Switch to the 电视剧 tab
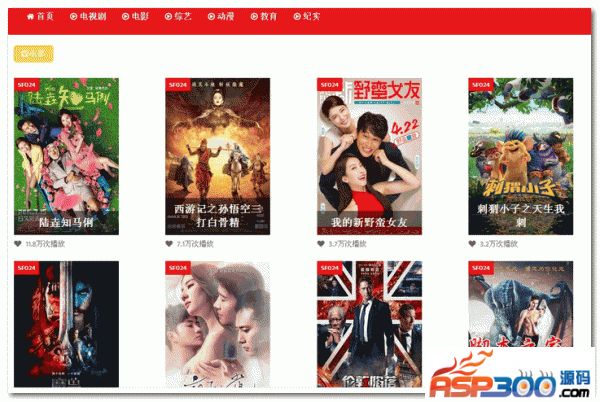Image resolution: width=600 pixels, height=402 pixels. point(88,17)
